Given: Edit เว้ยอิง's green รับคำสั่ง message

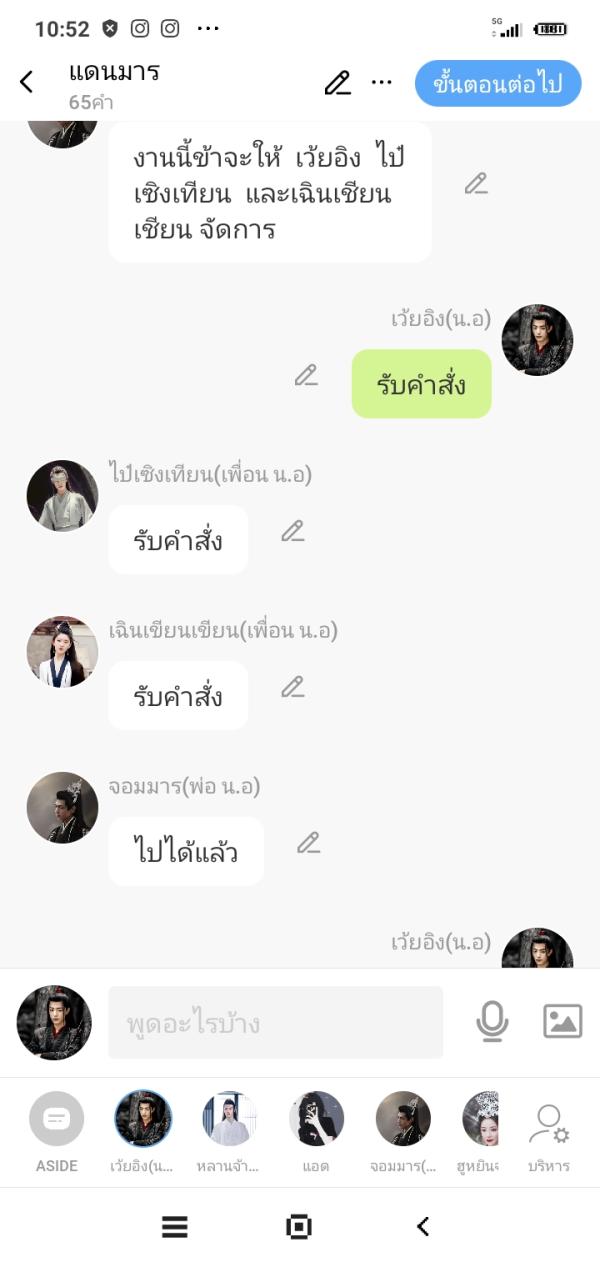Looking at the screenshot, I should (306, 375).
